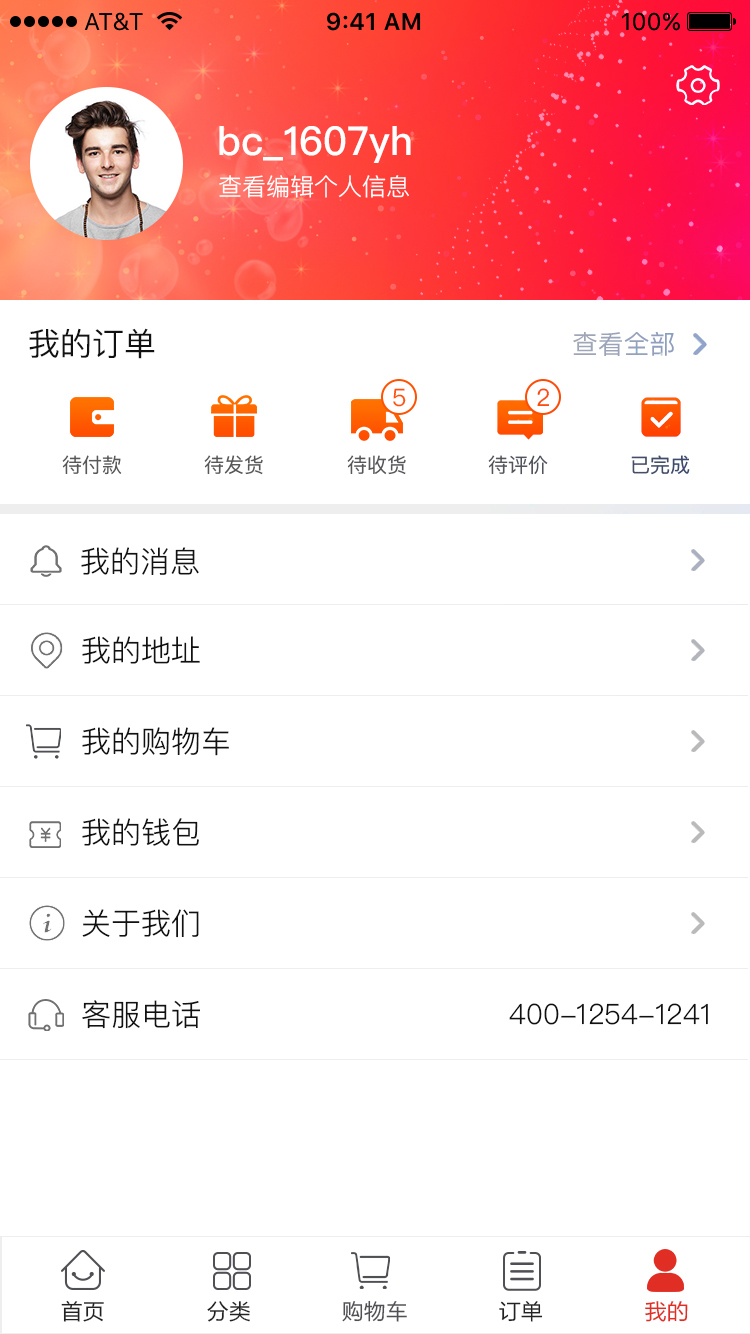Call 客服电话 customer service number
750x1334 pixels.
(x=609, y=1015)
